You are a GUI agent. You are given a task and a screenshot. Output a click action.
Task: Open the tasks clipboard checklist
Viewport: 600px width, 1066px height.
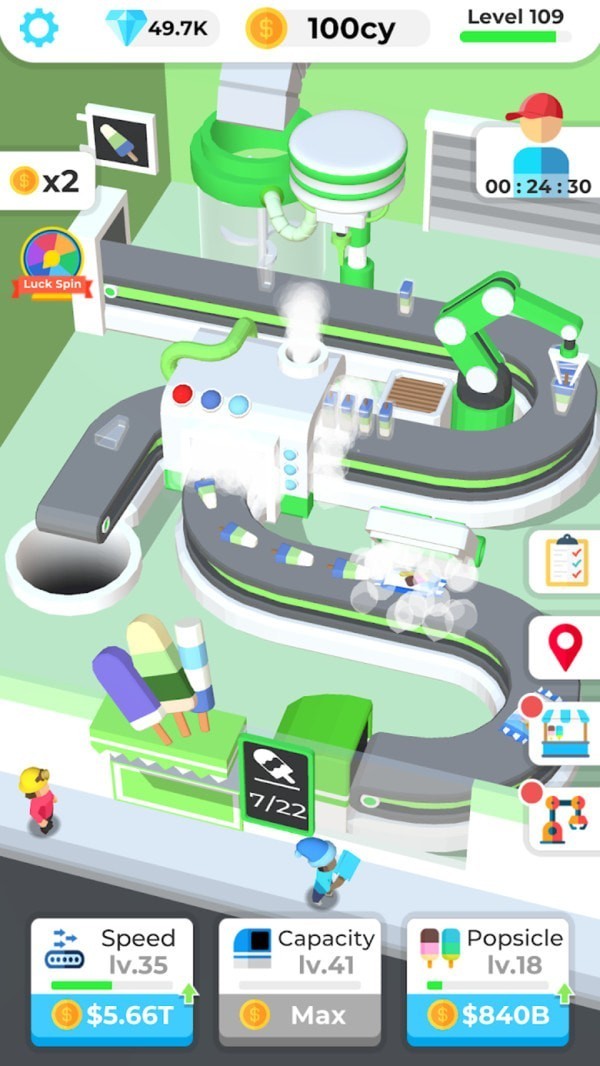565,560
